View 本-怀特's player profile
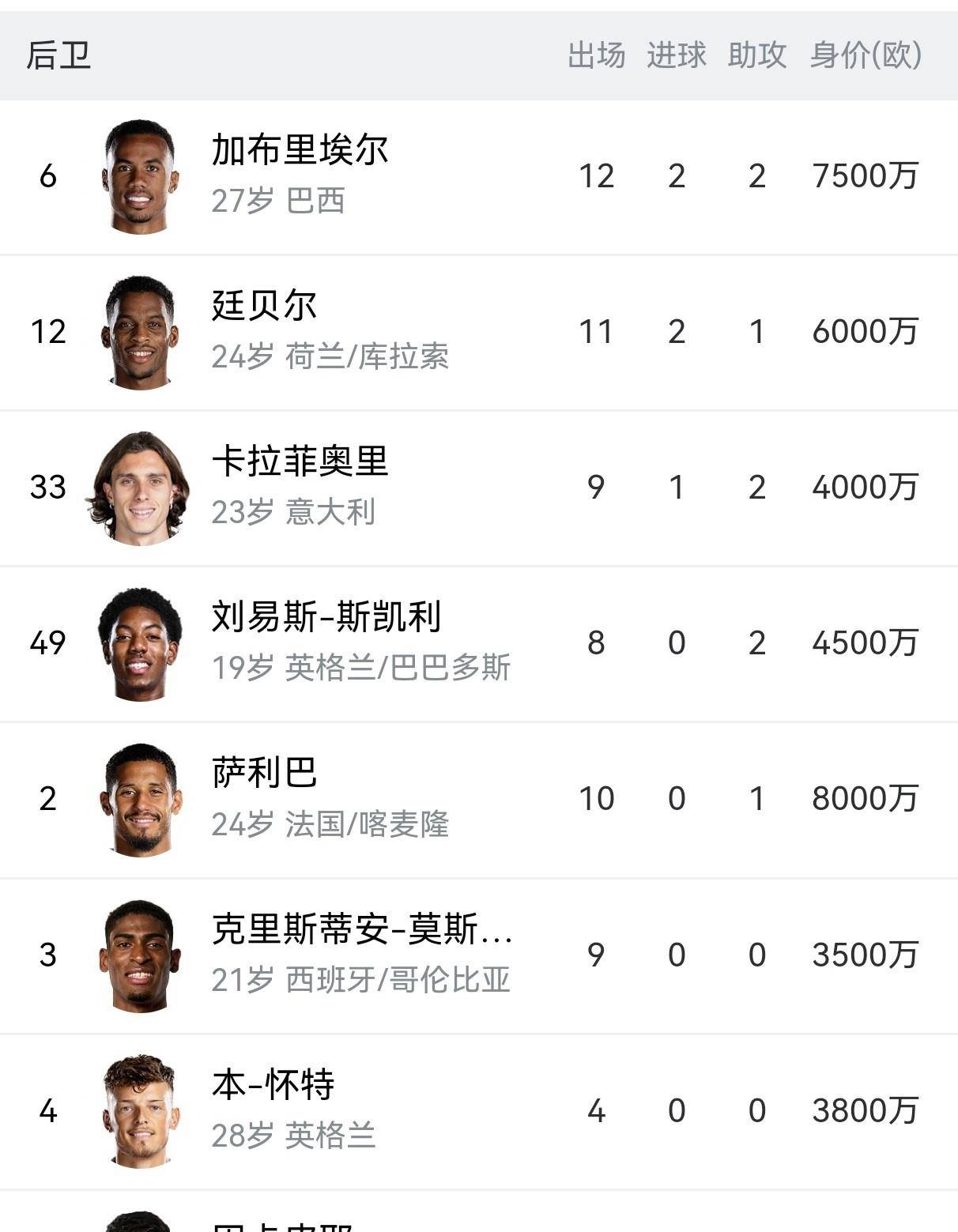 click(x=273, y=1085)
